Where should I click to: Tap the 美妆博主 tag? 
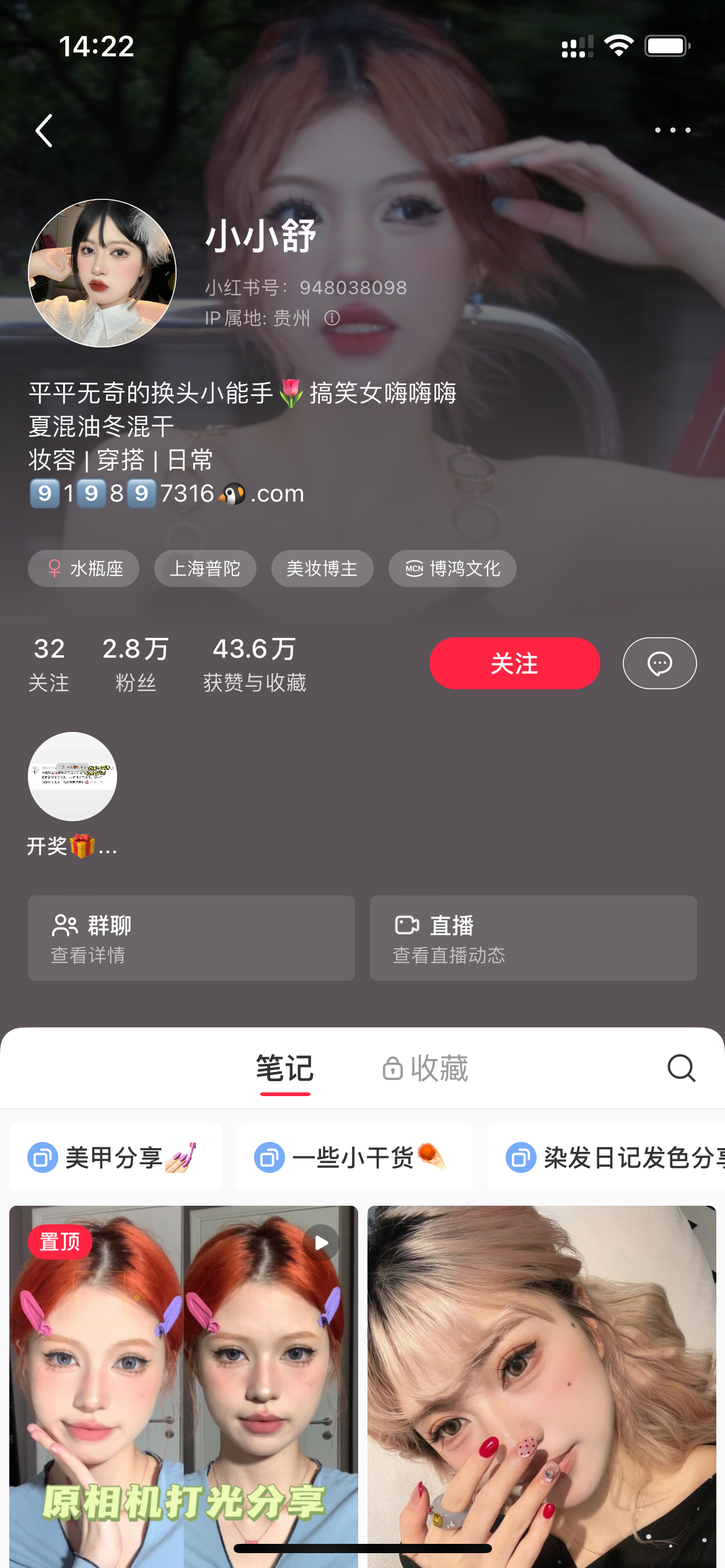click(322, 568)
